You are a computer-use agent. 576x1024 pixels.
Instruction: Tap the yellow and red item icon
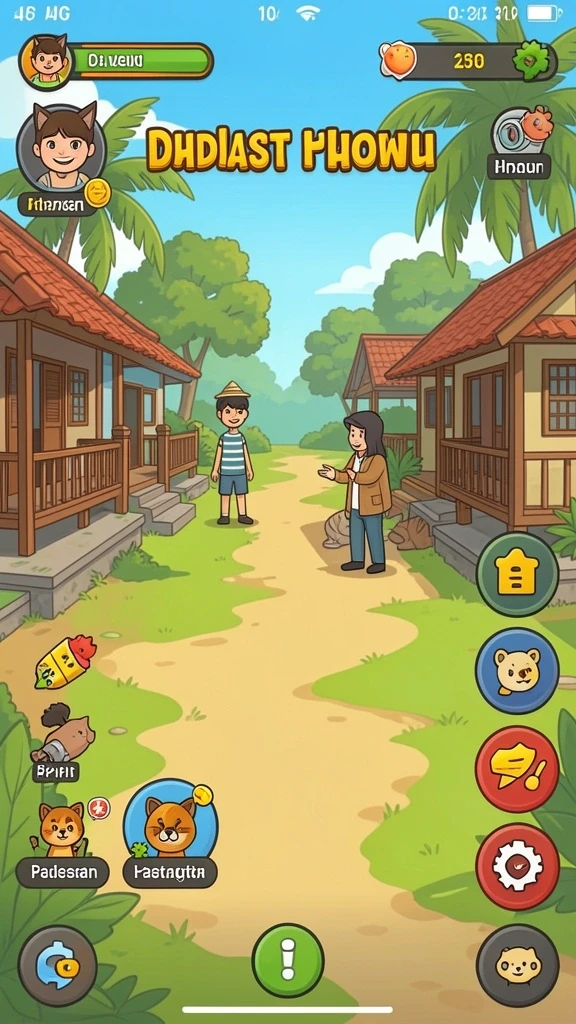pyautogui.click(x=65, y=661)
